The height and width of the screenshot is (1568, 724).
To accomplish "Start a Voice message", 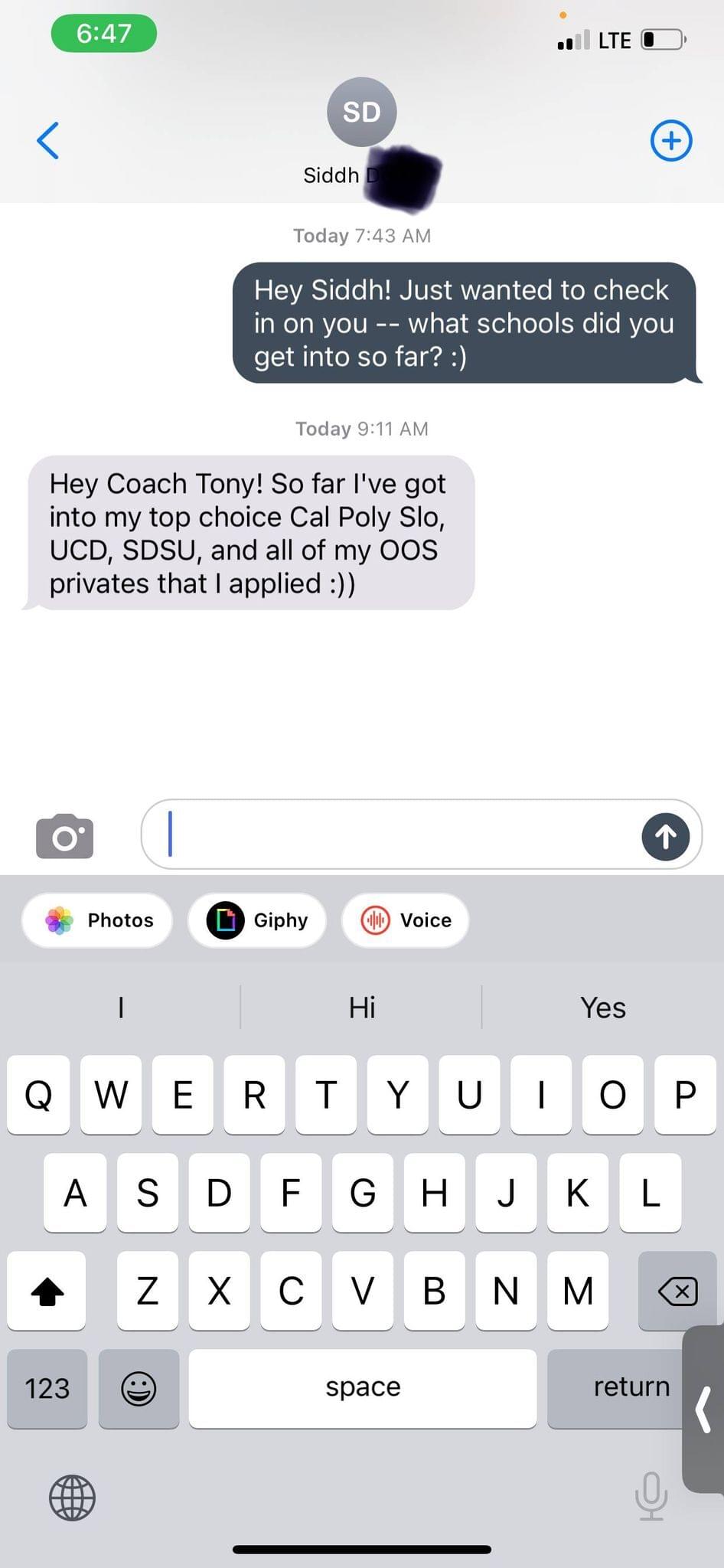I will (405, 920).
